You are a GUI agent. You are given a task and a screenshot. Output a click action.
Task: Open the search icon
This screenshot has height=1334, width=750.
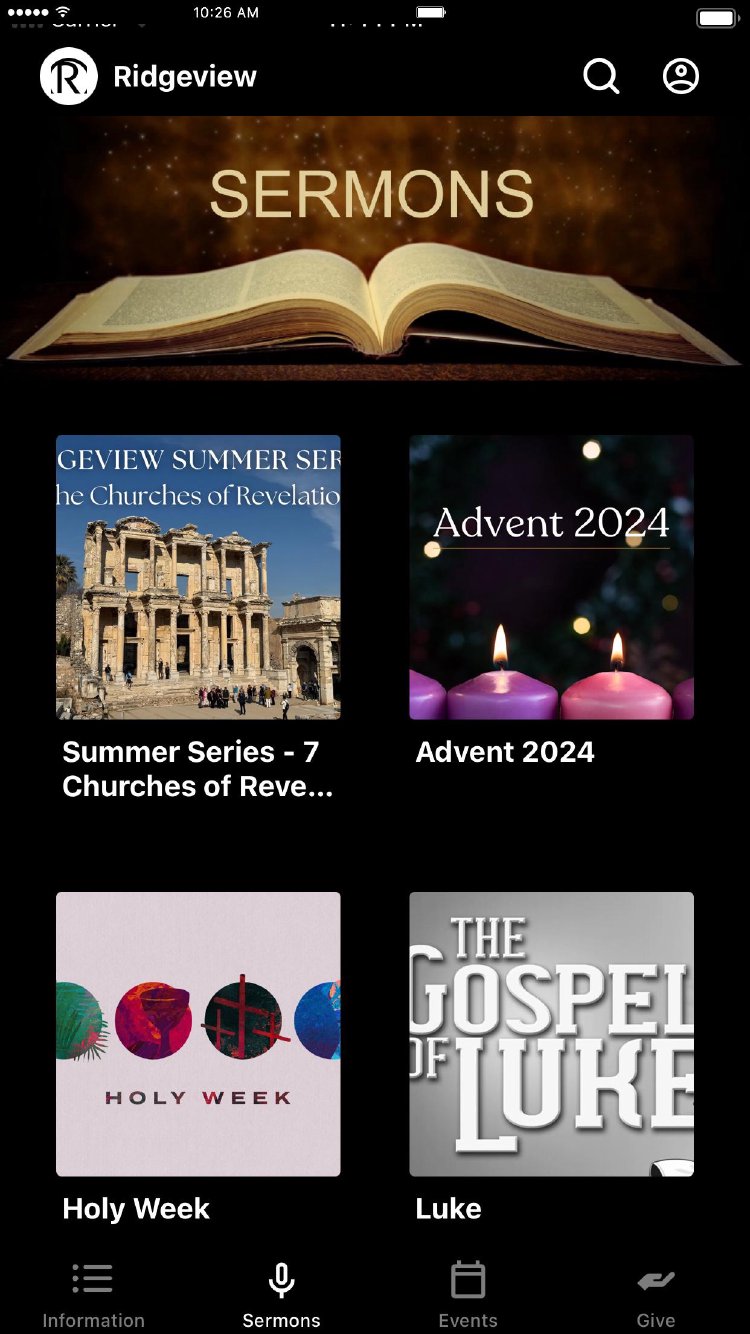[601, 76]
